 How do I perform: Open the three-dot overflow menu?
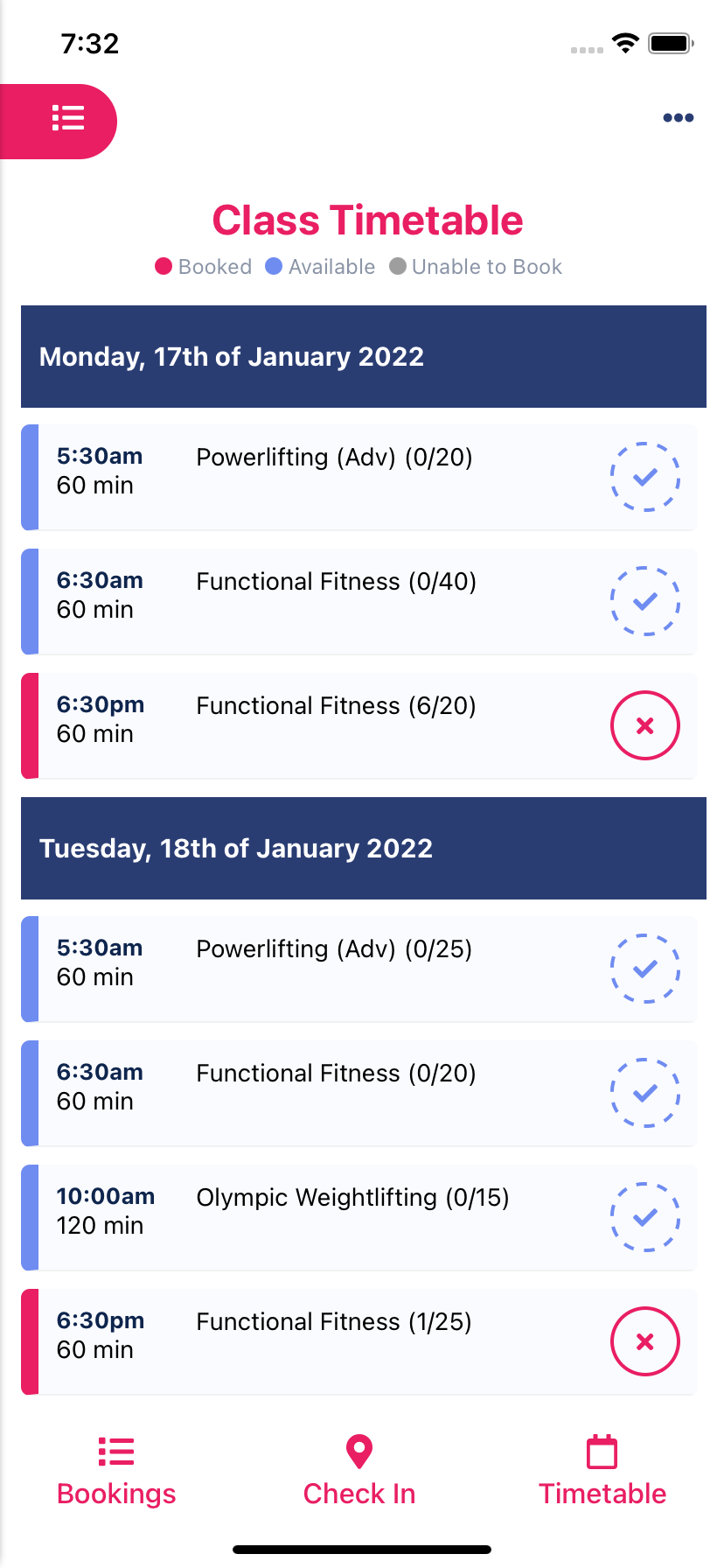pyautogui.click(x=678, y=117)
